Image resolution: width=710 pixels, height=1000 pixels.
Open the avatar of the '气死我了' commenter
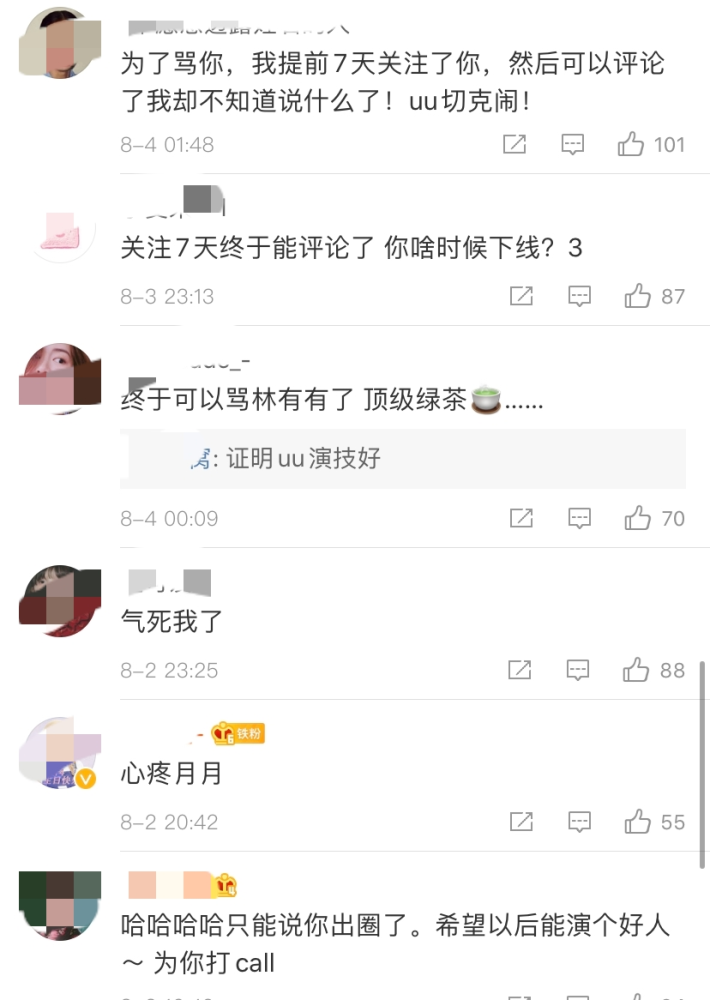pyautogui.click(x=60, y=601)
